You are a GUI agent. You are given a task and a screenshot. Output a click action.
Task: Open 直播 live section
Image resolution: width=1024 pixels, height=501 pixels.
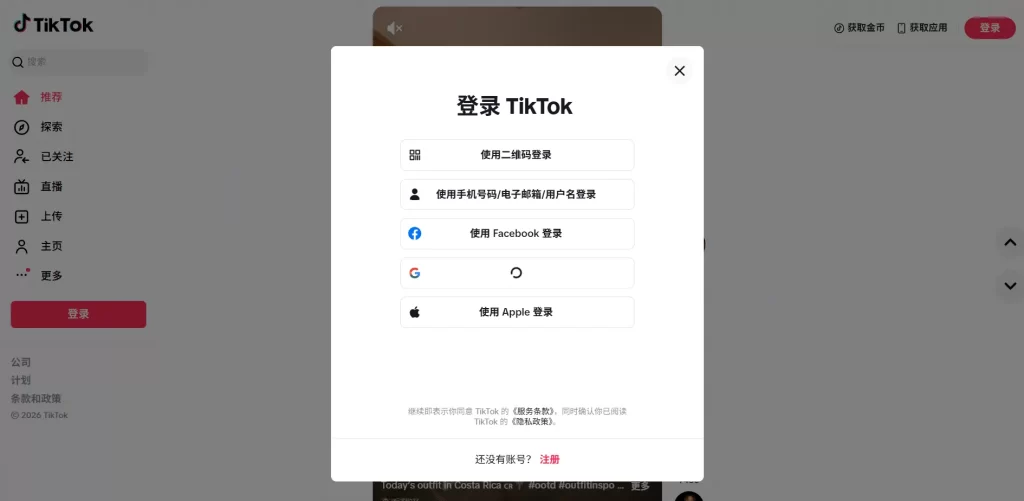click(x=50, y=187)
